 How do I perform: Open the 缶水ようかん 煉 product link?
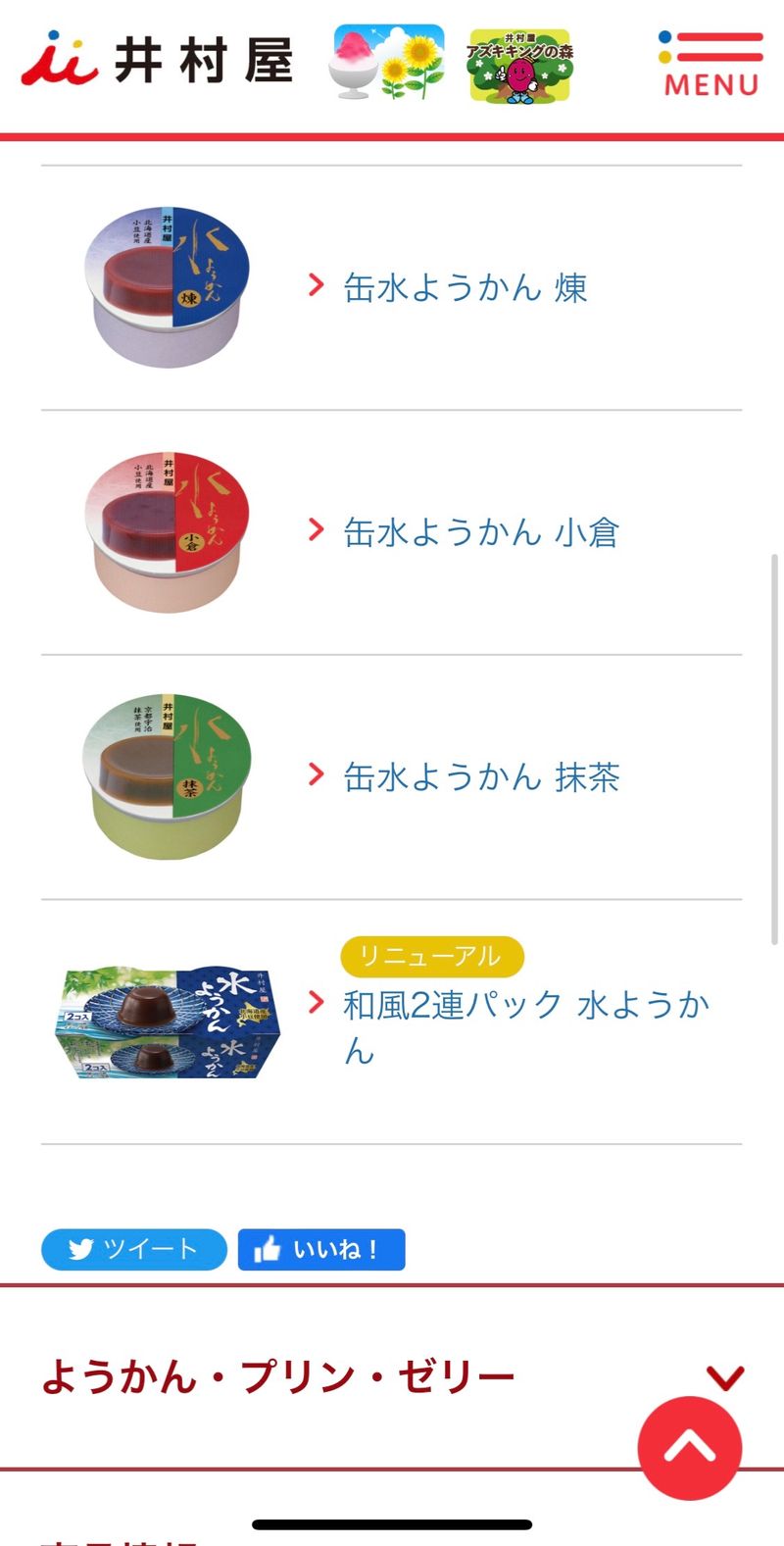point(465,287)
